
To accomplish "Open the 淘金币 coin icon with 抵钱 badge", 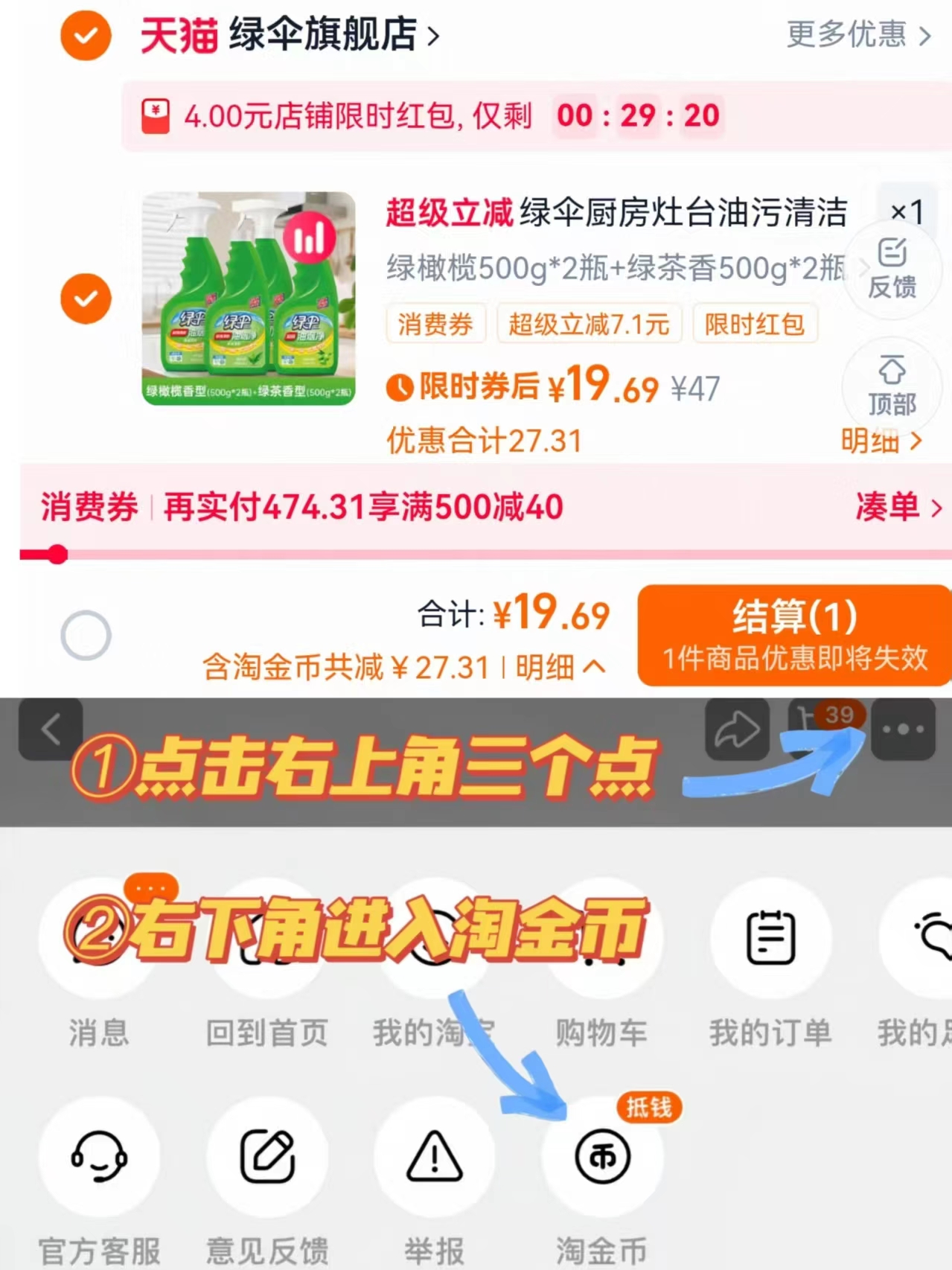I will pos(603,1156).
